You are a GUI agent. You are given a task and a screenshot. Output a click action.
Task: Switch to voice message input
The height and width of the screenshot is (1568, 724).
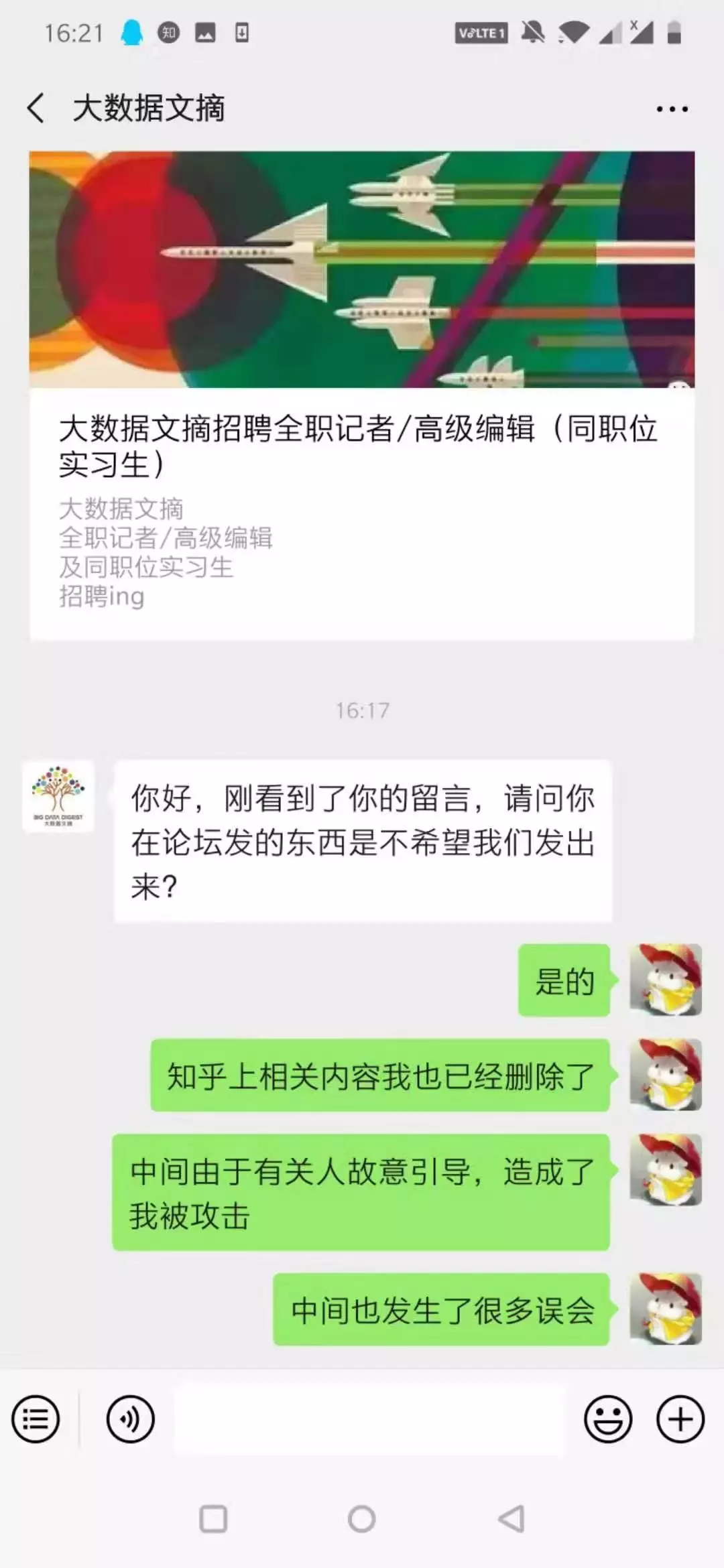pos(131,1419)
